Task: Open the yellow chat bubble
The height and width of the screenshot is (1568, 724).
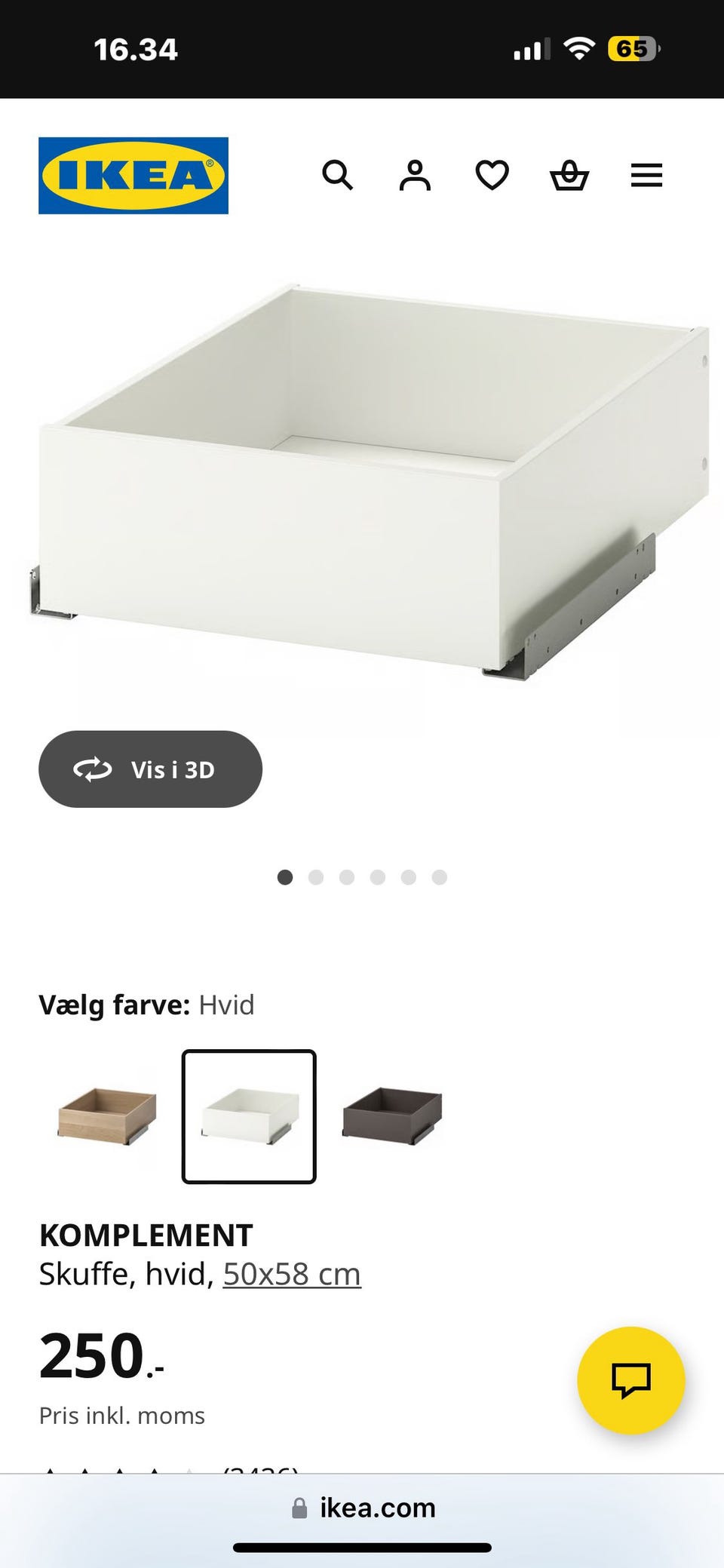Action: click(x=632, y=1380)
